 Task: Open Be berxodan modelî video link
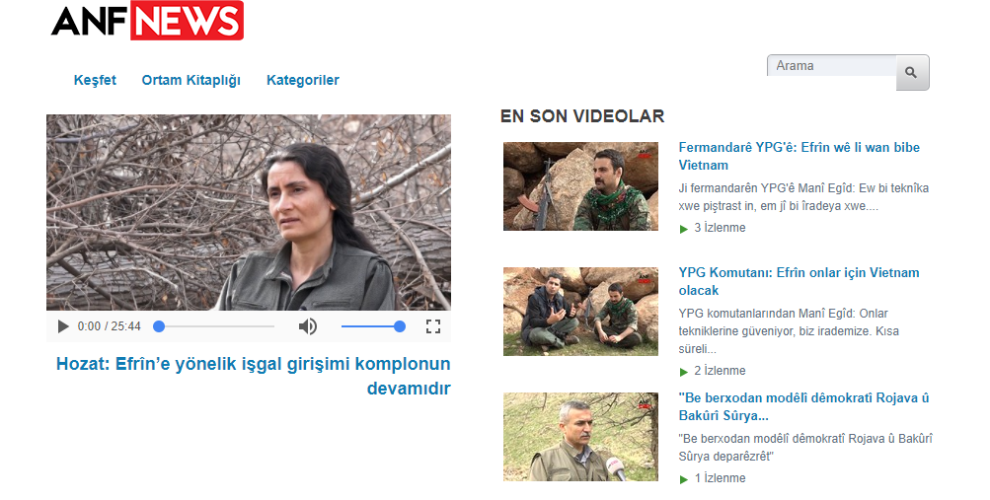point(803,406)
